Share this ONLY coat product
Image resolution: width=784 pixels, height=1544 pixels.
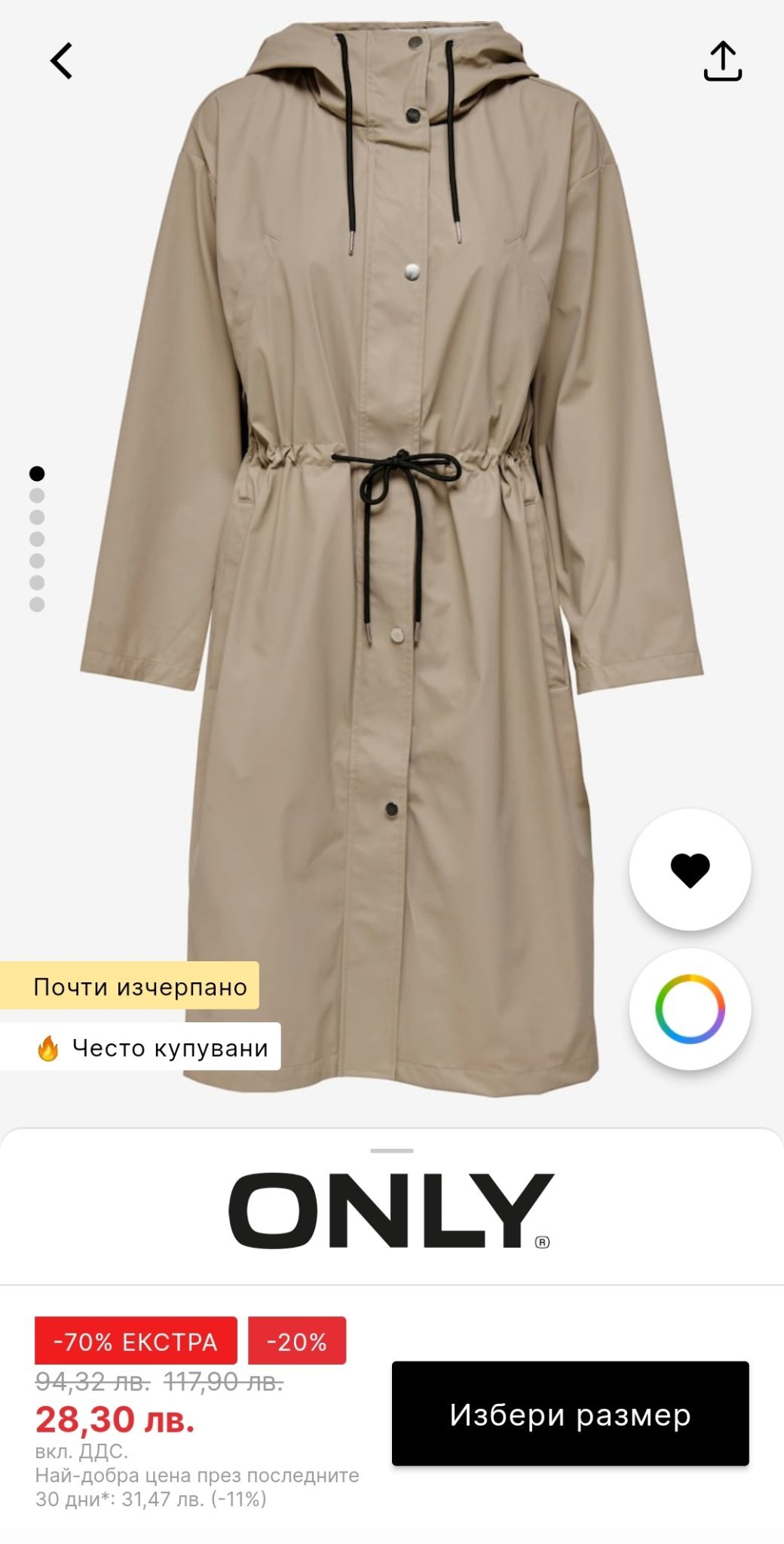point(722,61)
